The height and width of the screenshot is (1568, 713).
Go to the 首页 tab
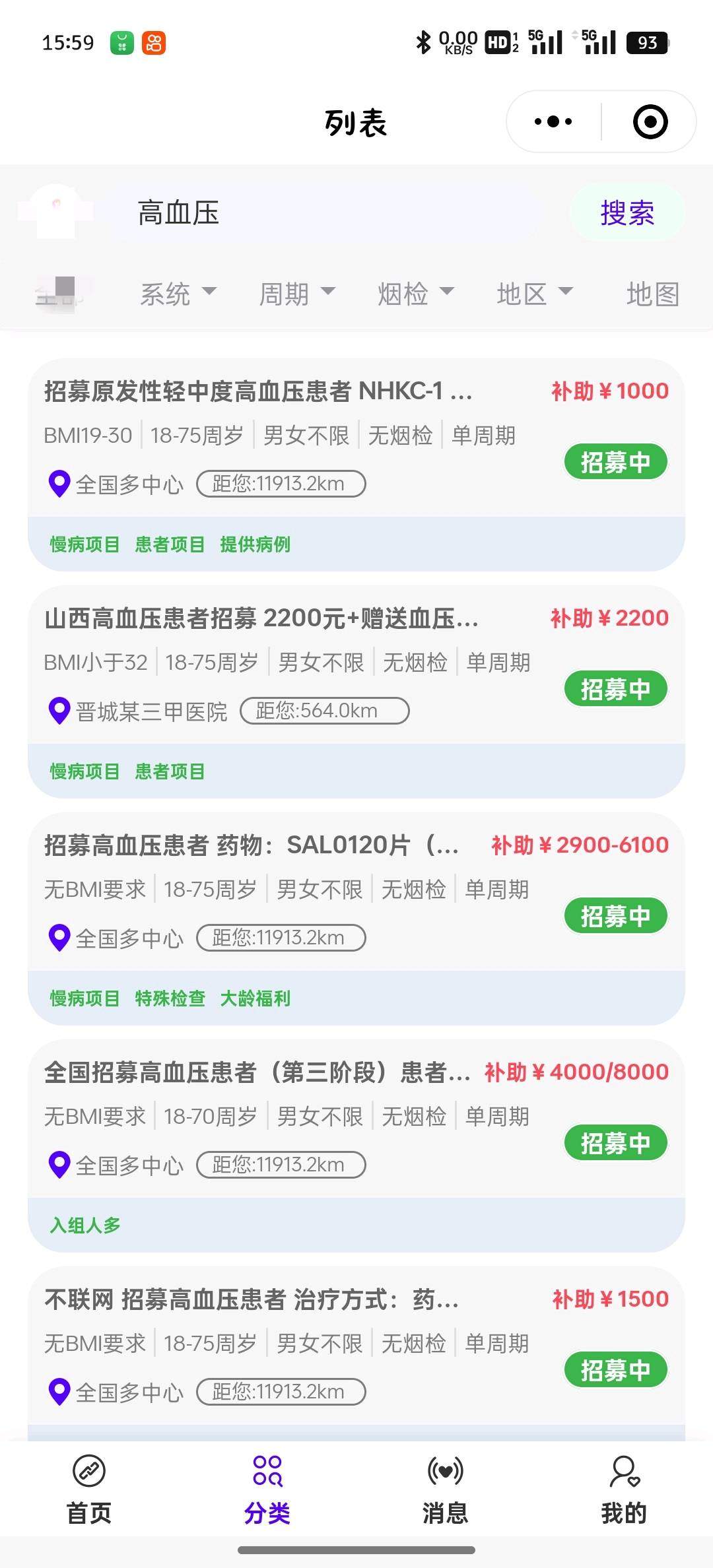tap(89, 1490)
